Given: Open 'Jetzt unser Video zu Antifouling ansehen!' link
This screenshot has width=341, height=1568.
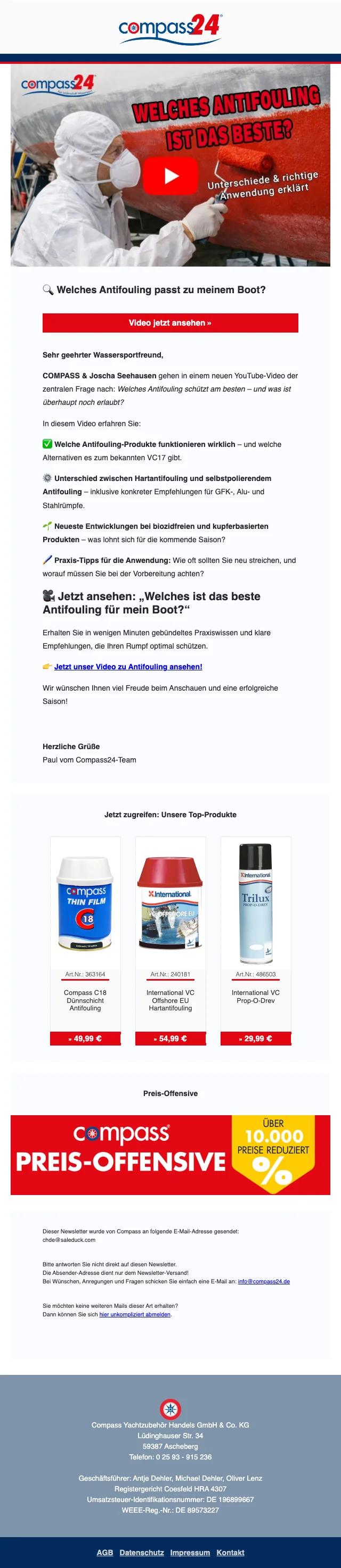Looking at the screenshot, I should tap(128, 667).
